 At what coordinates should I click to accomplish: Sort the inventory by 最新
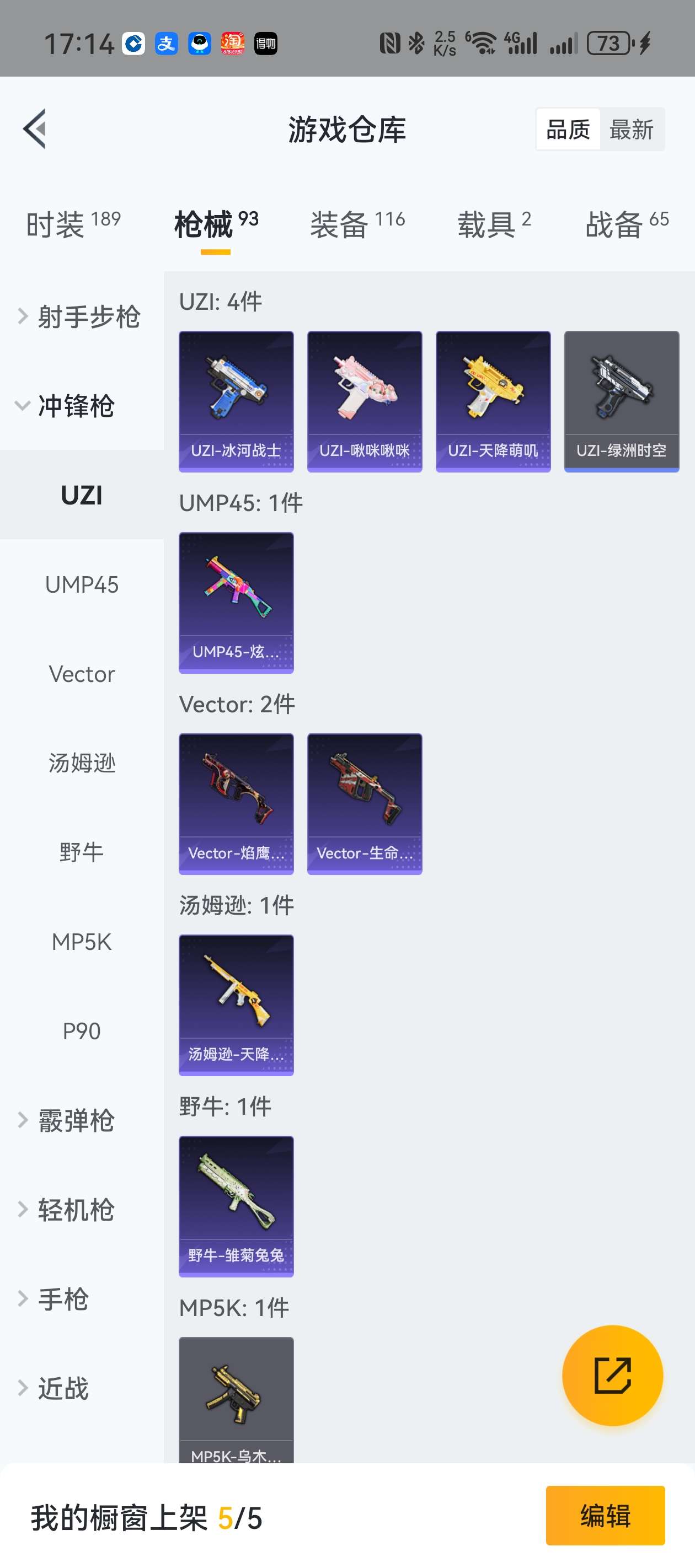[631, 130]
